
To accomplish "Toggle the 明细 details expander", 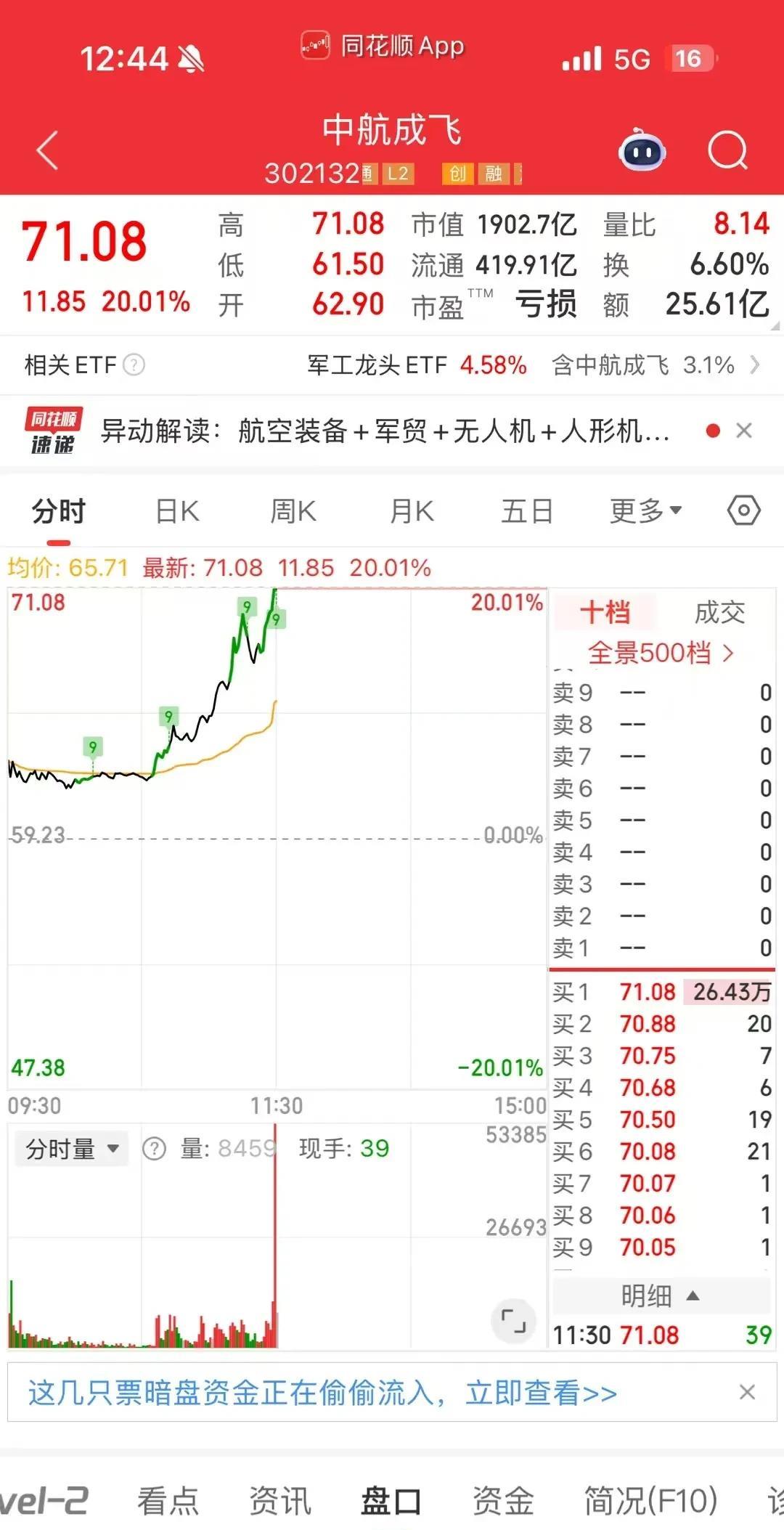I will tap(661, 1295).
